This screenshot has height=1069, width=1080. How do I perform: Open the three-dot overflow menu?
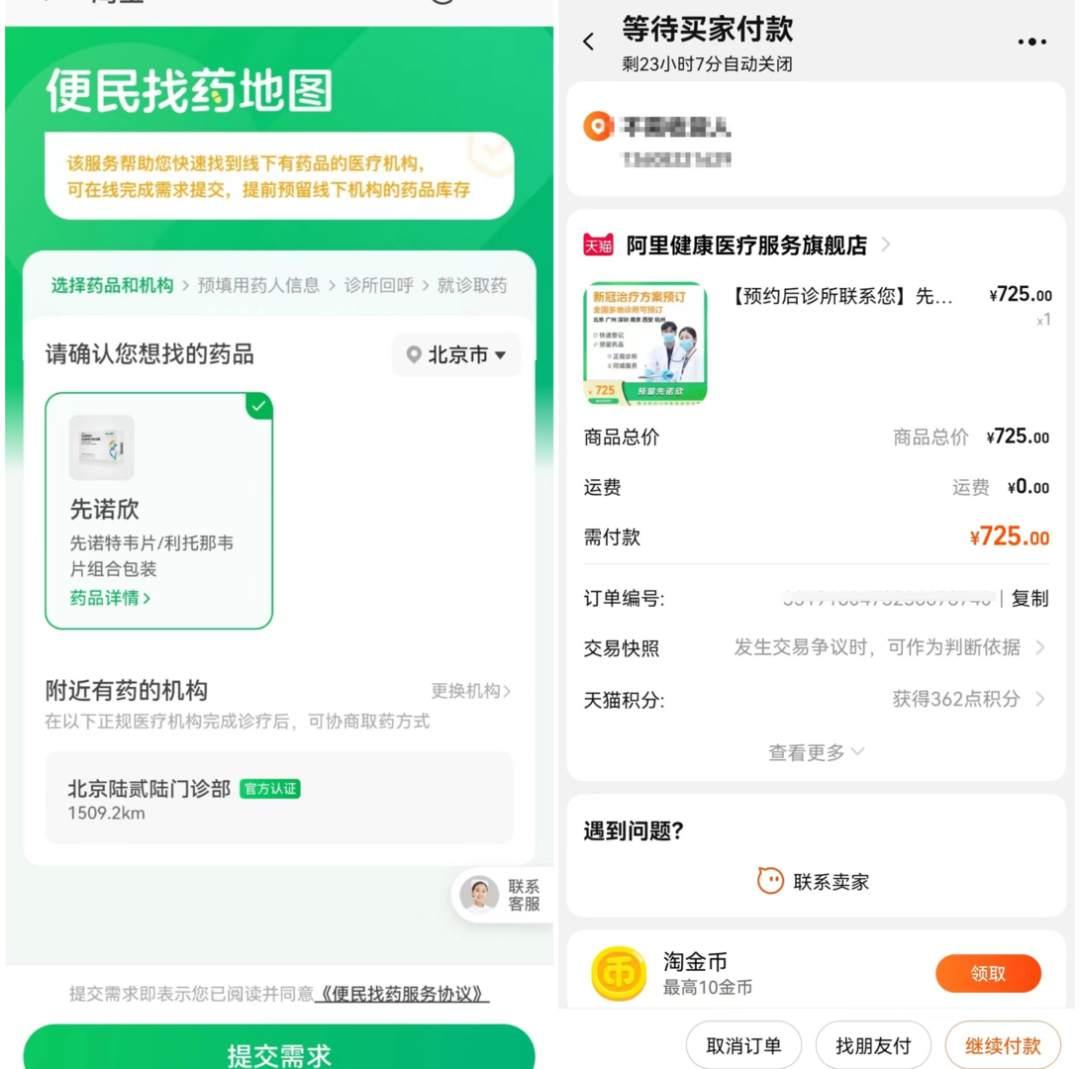(1031, 42)
